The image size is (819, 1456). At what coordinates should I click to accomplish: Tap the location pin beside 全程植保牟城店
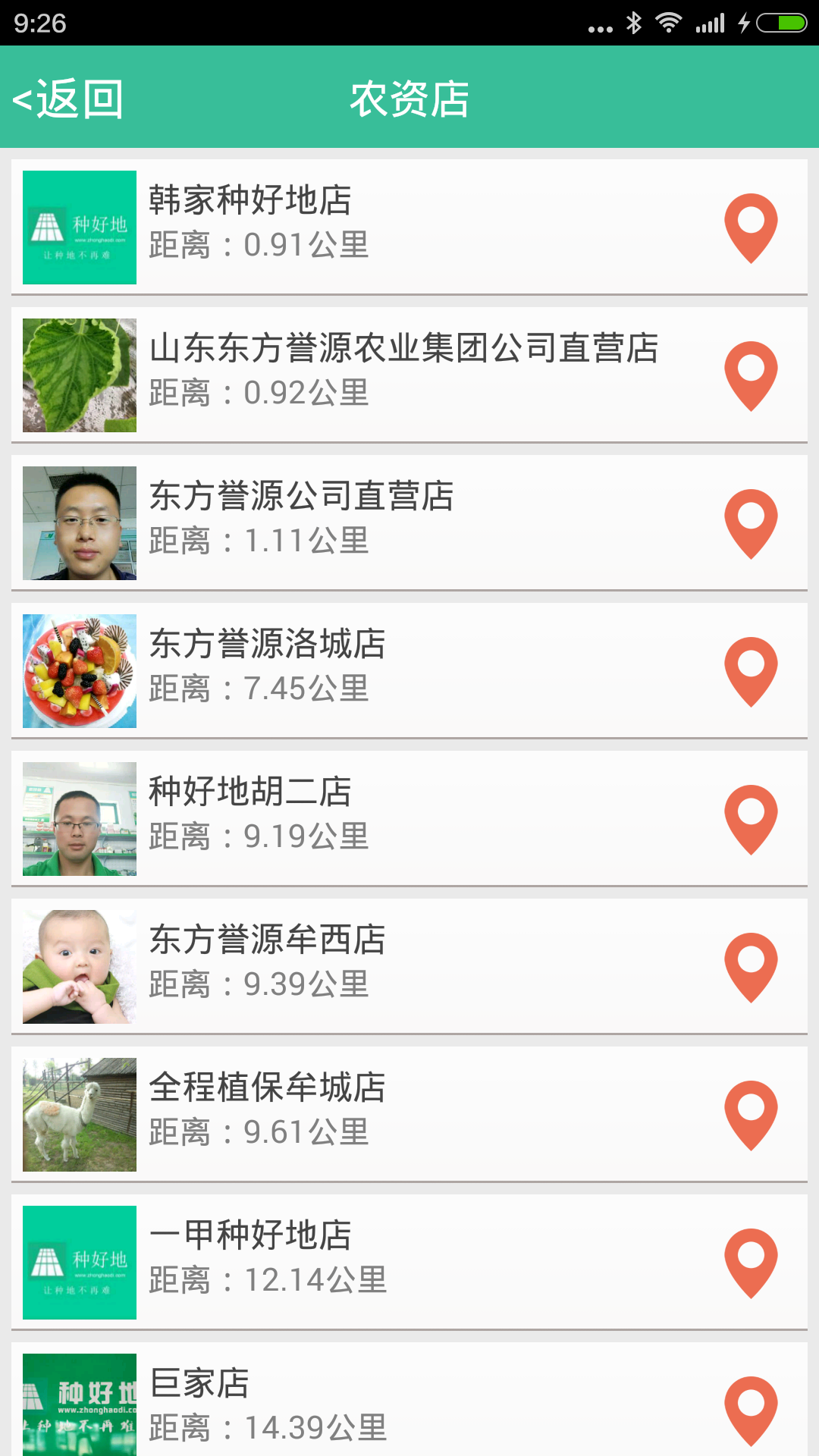pyautogui.click(x=751, y=1115)
